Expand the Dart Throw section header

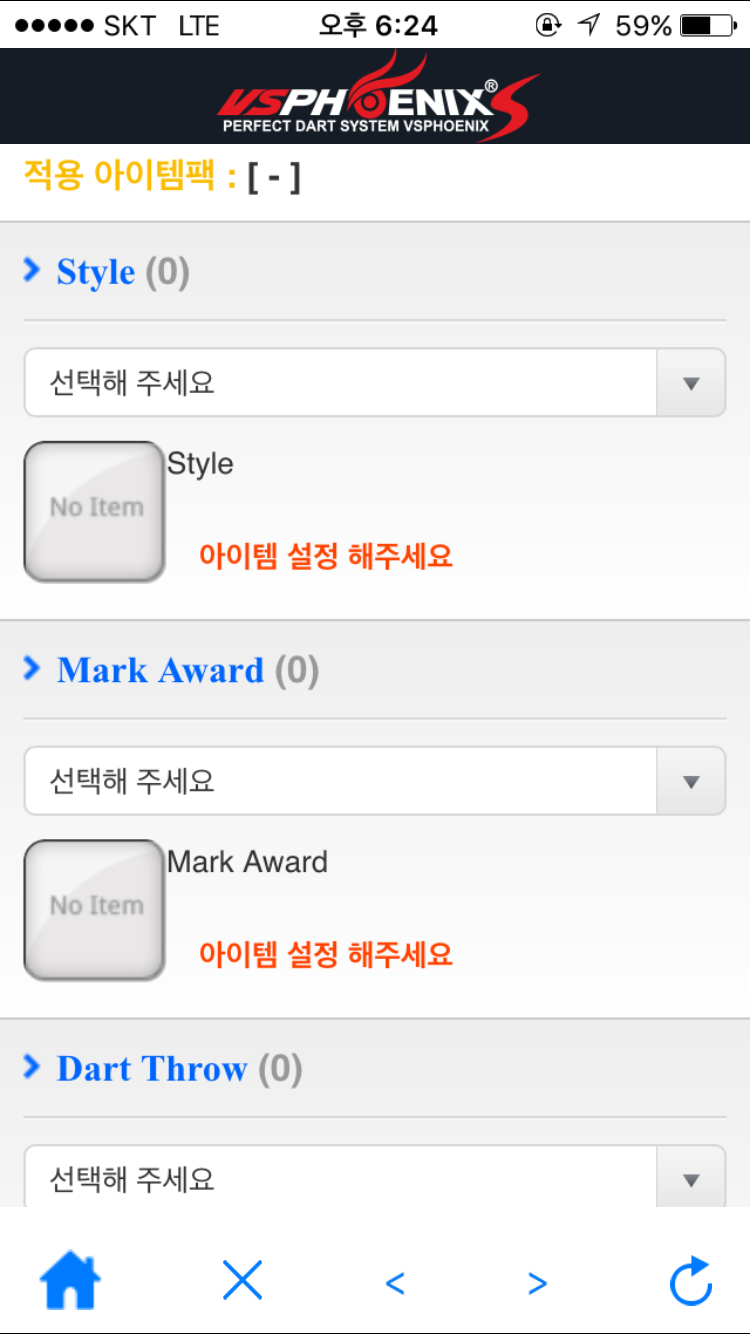point(152,1069)
